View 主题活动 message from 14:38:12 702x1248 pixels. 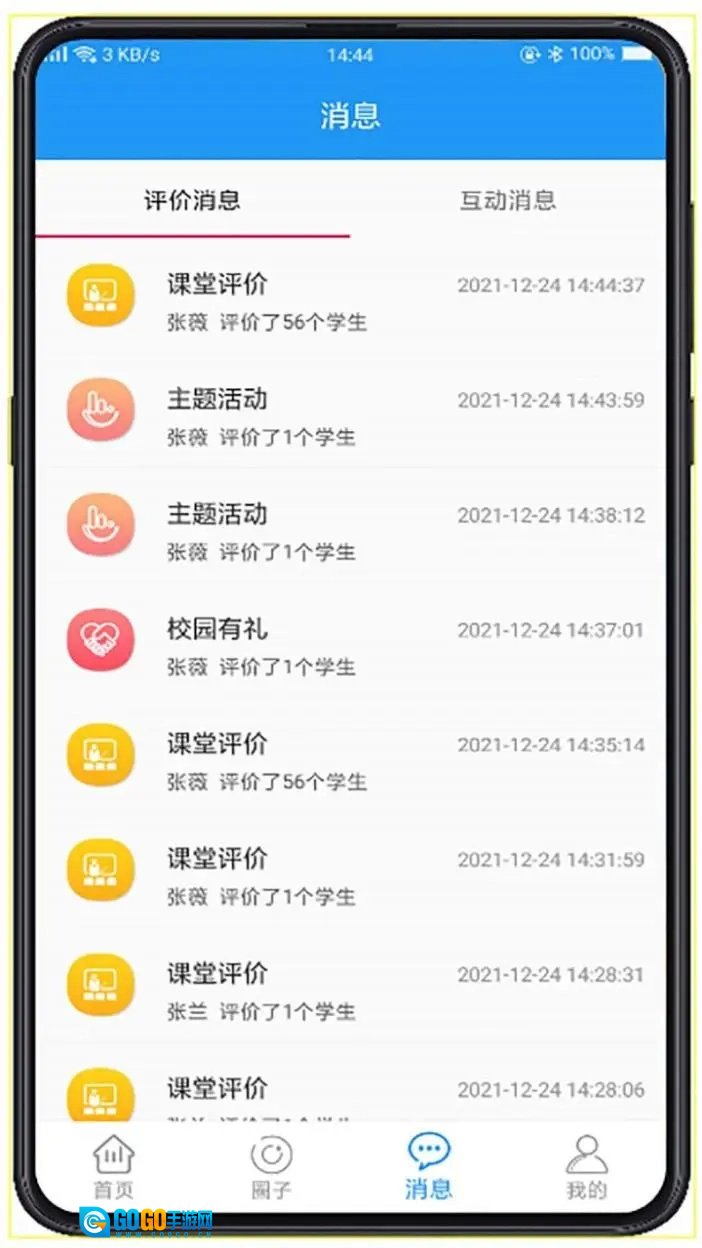[x=350, y=531]
